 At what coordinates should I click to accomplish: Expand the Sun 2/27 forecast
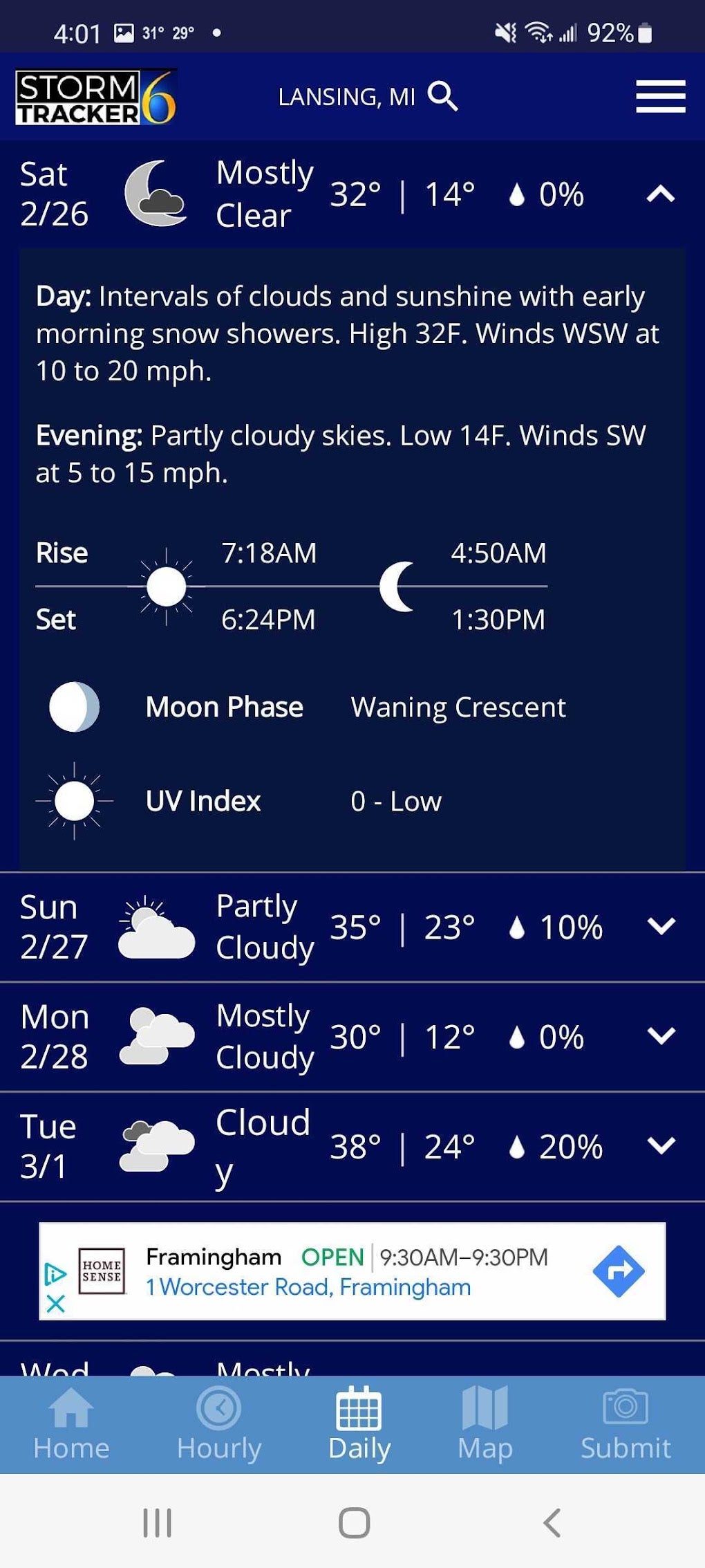point(661,926)
